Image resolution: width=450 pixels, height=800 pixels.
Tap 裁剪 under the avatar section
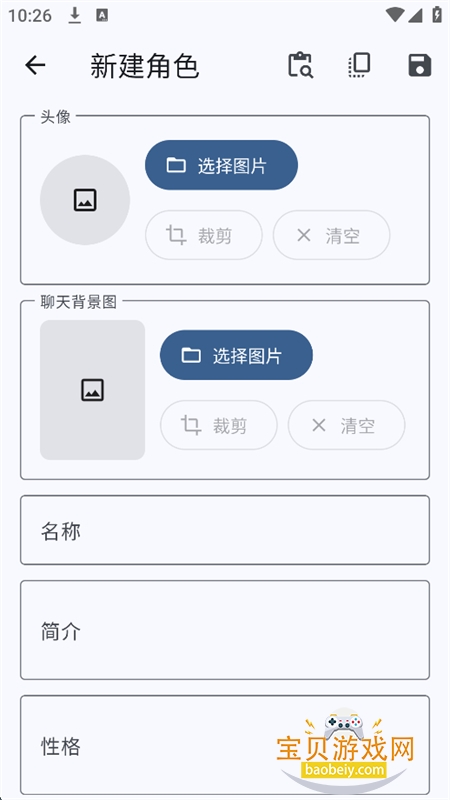pyautogui.click(x=204, y=235)
